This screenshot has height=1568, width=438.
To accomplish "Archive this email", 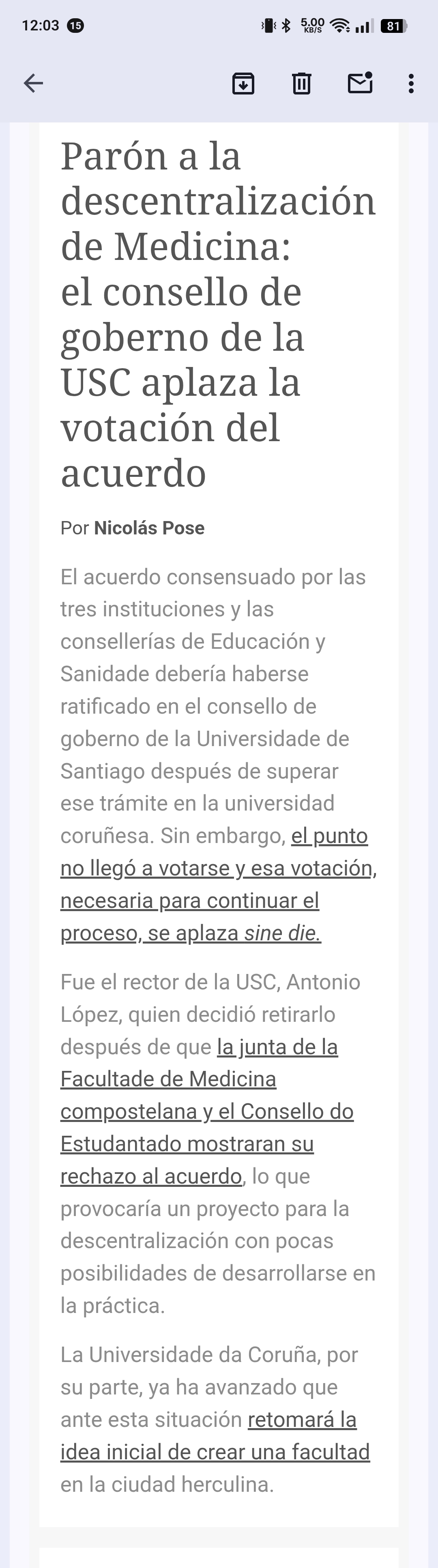I will [243, 84].
